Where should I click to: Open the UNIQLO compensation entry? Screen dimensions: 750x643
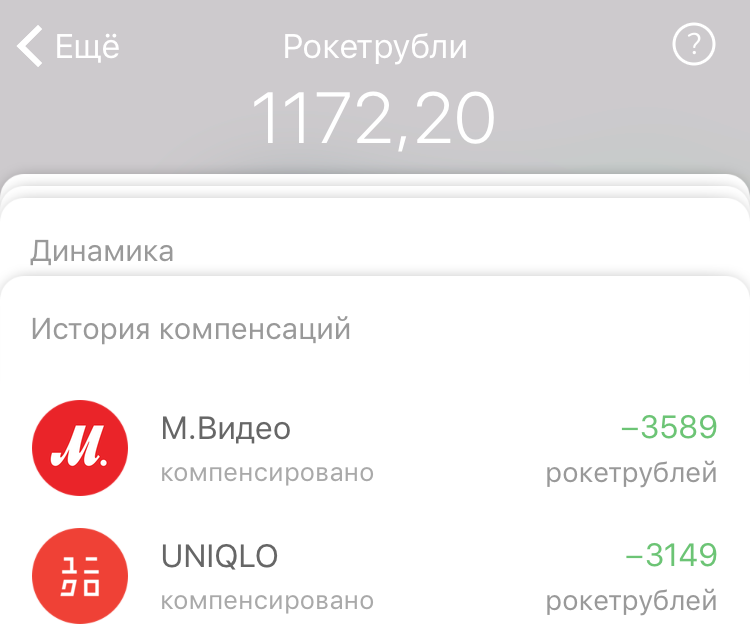point(374,576)
